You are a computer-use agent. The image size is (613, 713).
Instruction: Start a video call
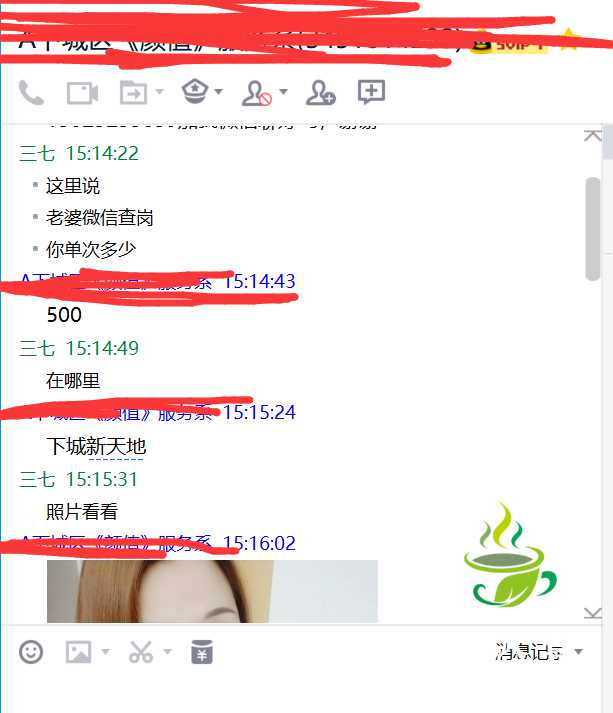82,94
